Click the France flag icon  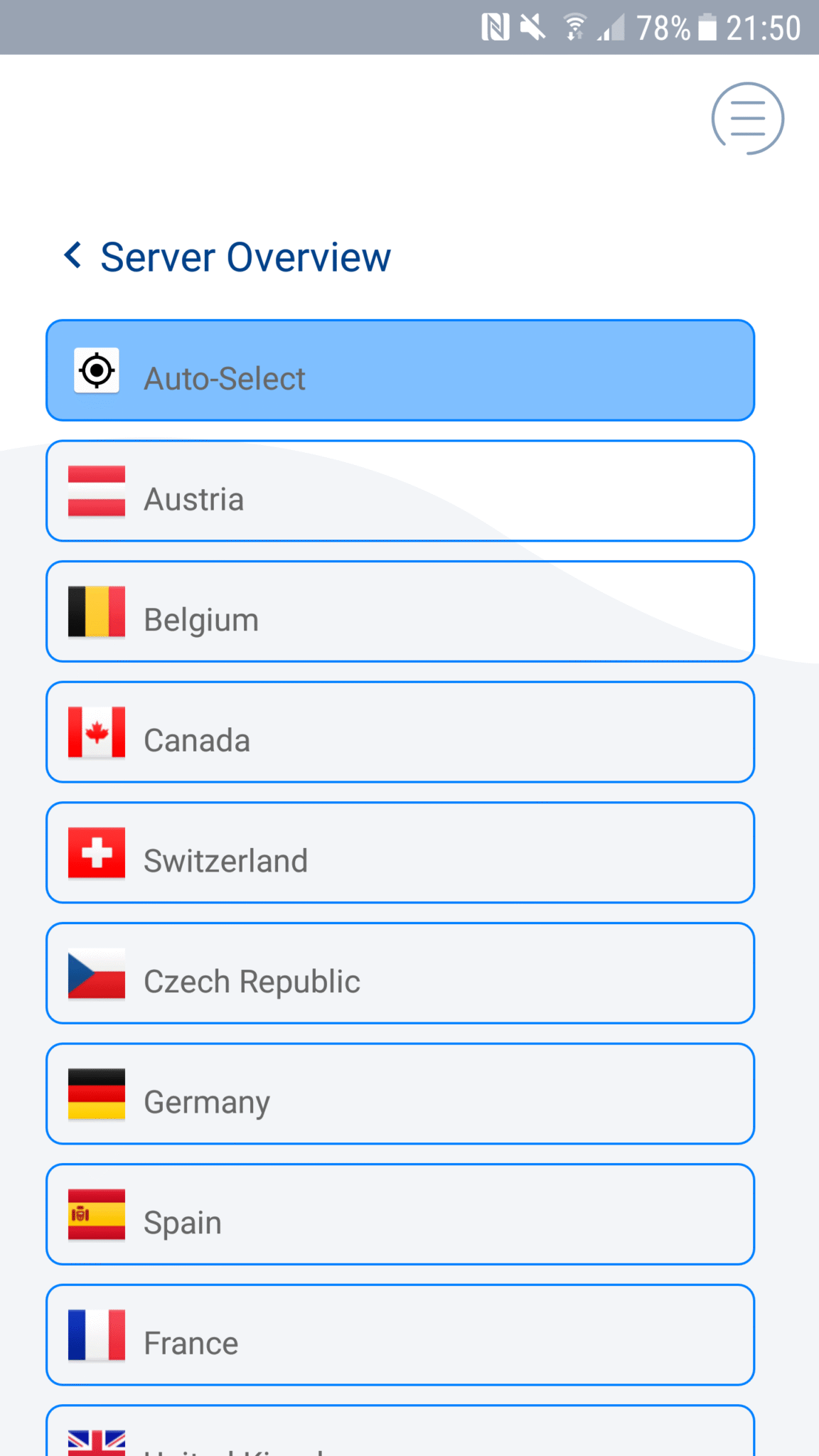click(x=96, y=1336)
